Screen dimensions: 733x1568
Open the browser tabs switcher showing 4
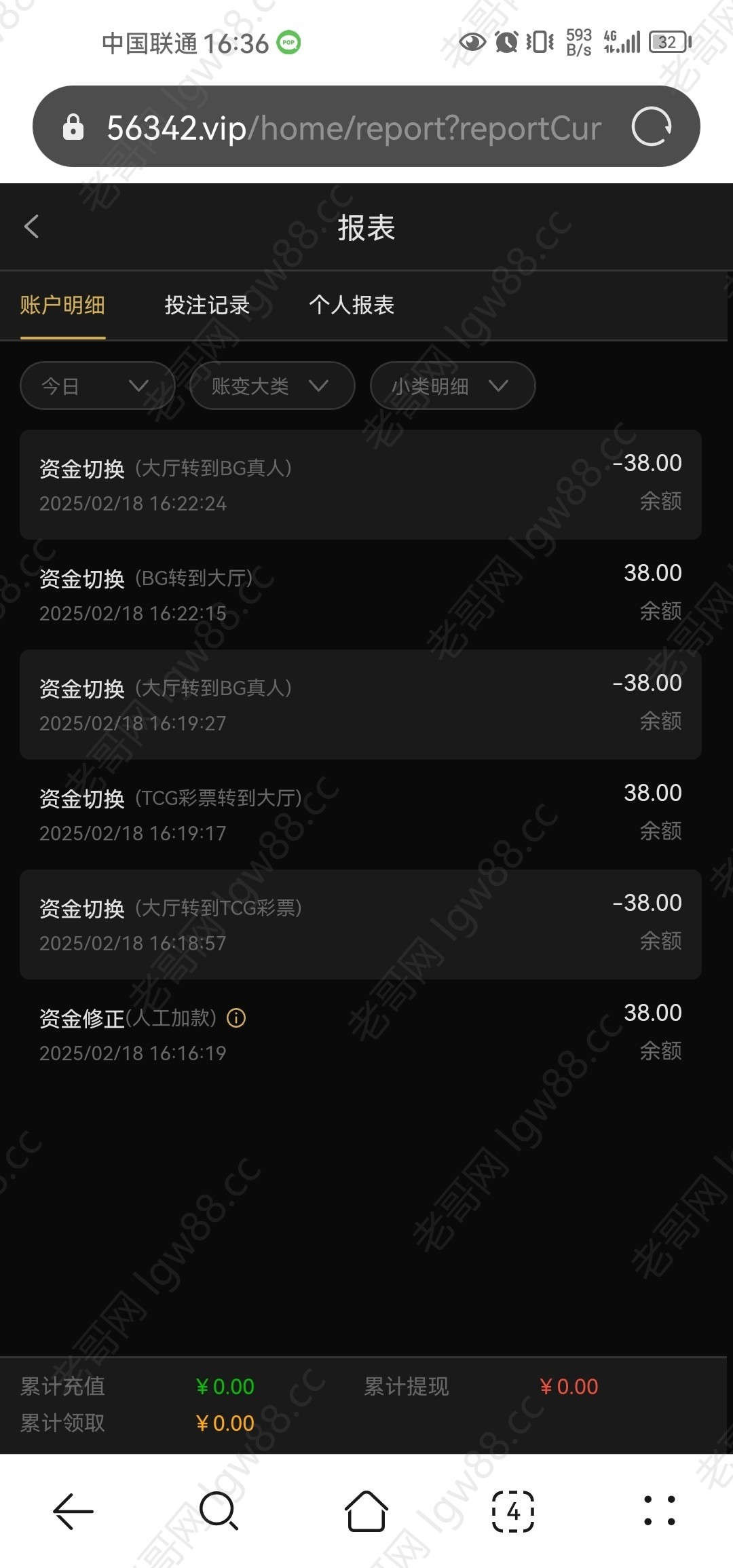pyautogui.click(x=513, y=1512)
